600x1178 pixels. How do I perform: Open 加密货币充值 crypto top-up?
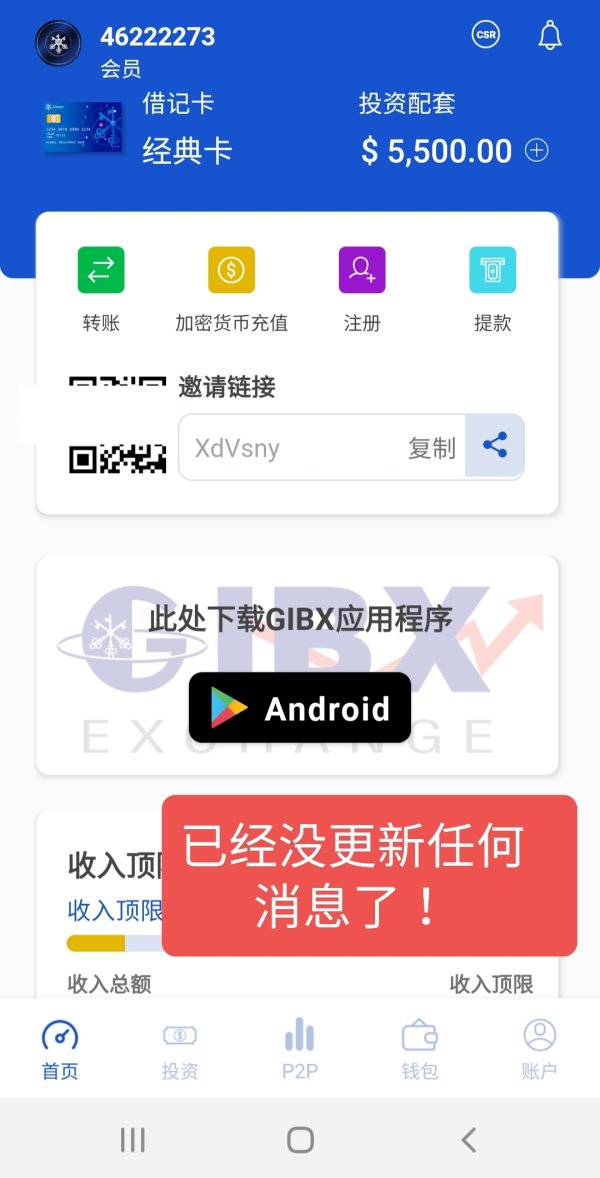(231, 290)
